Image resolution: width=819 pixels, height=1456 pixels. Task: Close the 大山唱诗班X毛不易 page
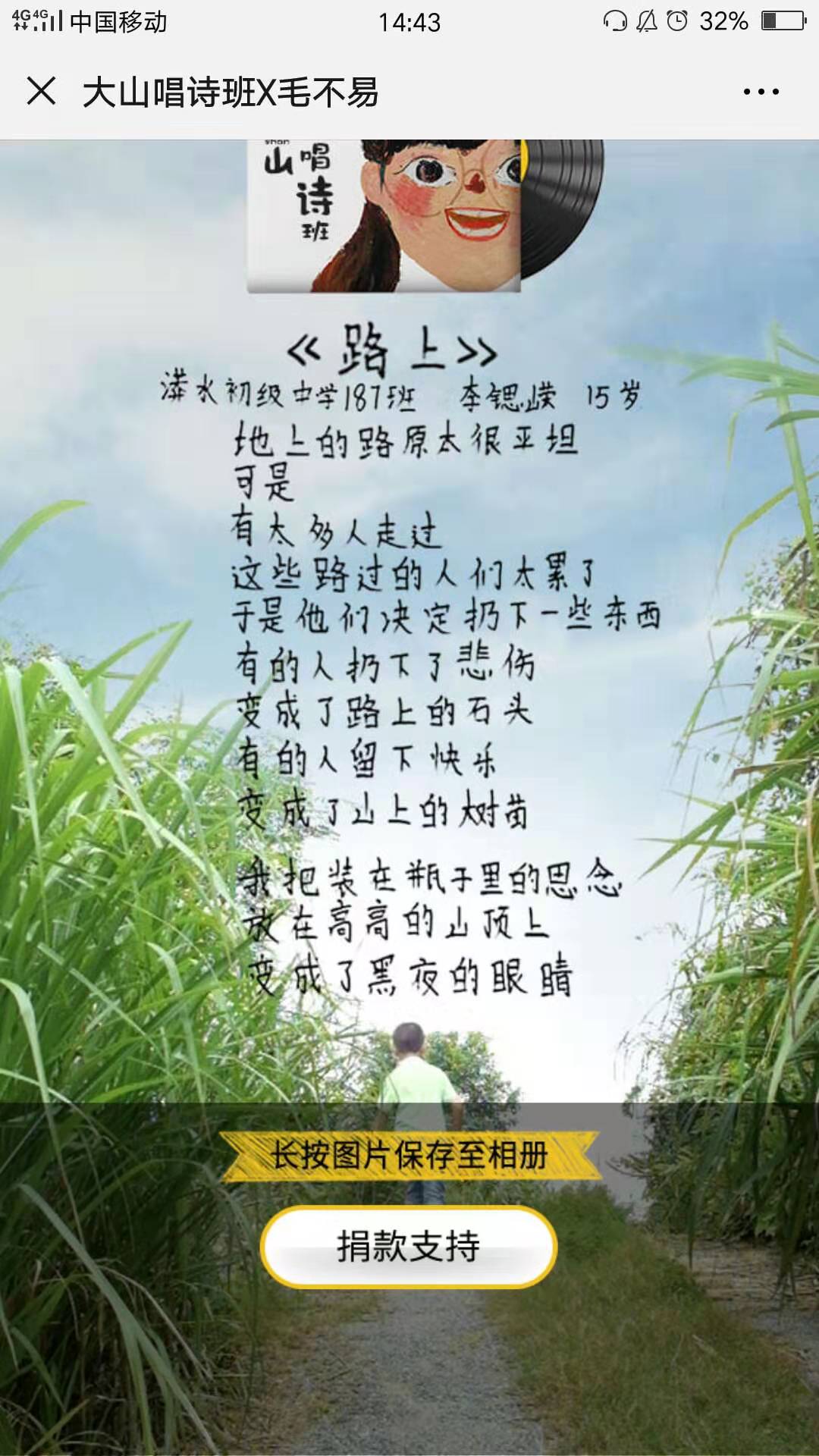(x=41, y=92)
